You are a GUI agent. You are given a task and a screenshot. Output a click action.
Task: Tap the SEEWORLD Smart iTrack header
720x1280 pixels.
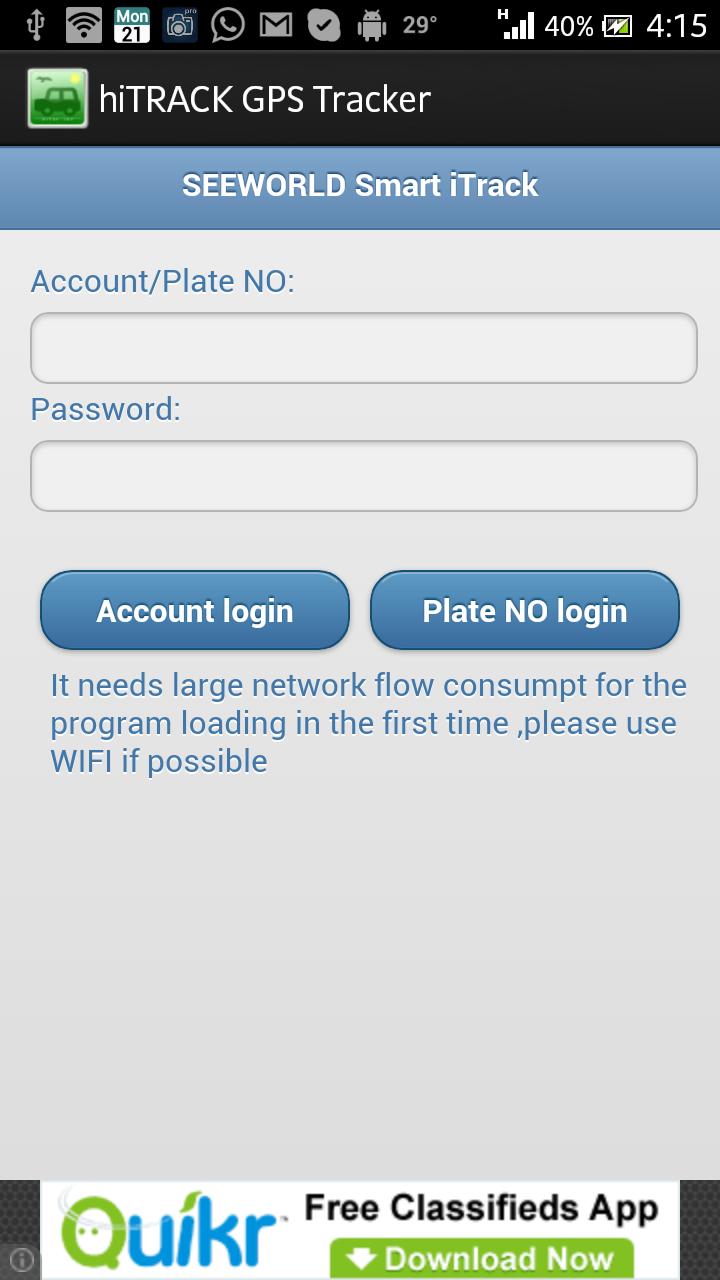360,186
